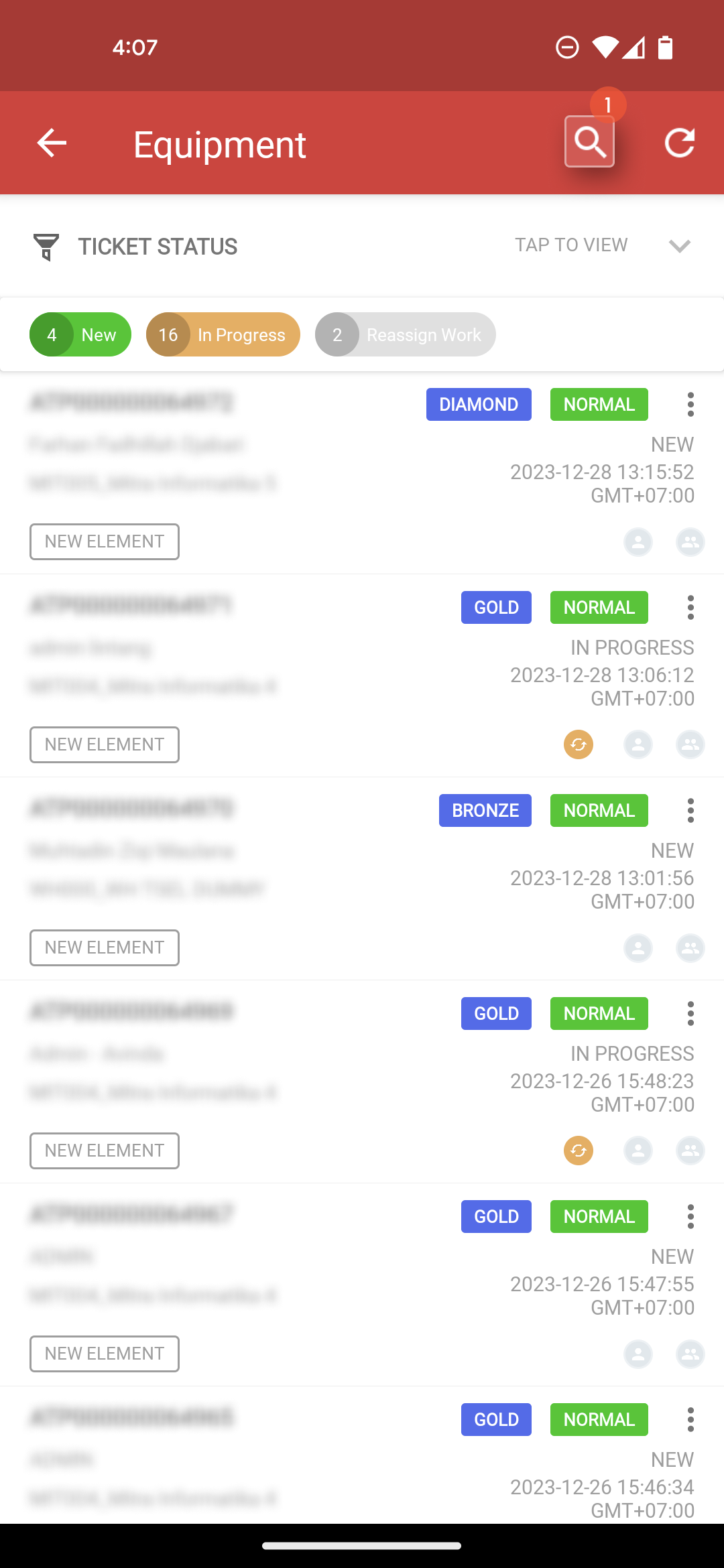This screenshot has width=724, height=1568.
Task: Open overflow menu on the 15:48:23 ticket
Action: [690, 1014]
